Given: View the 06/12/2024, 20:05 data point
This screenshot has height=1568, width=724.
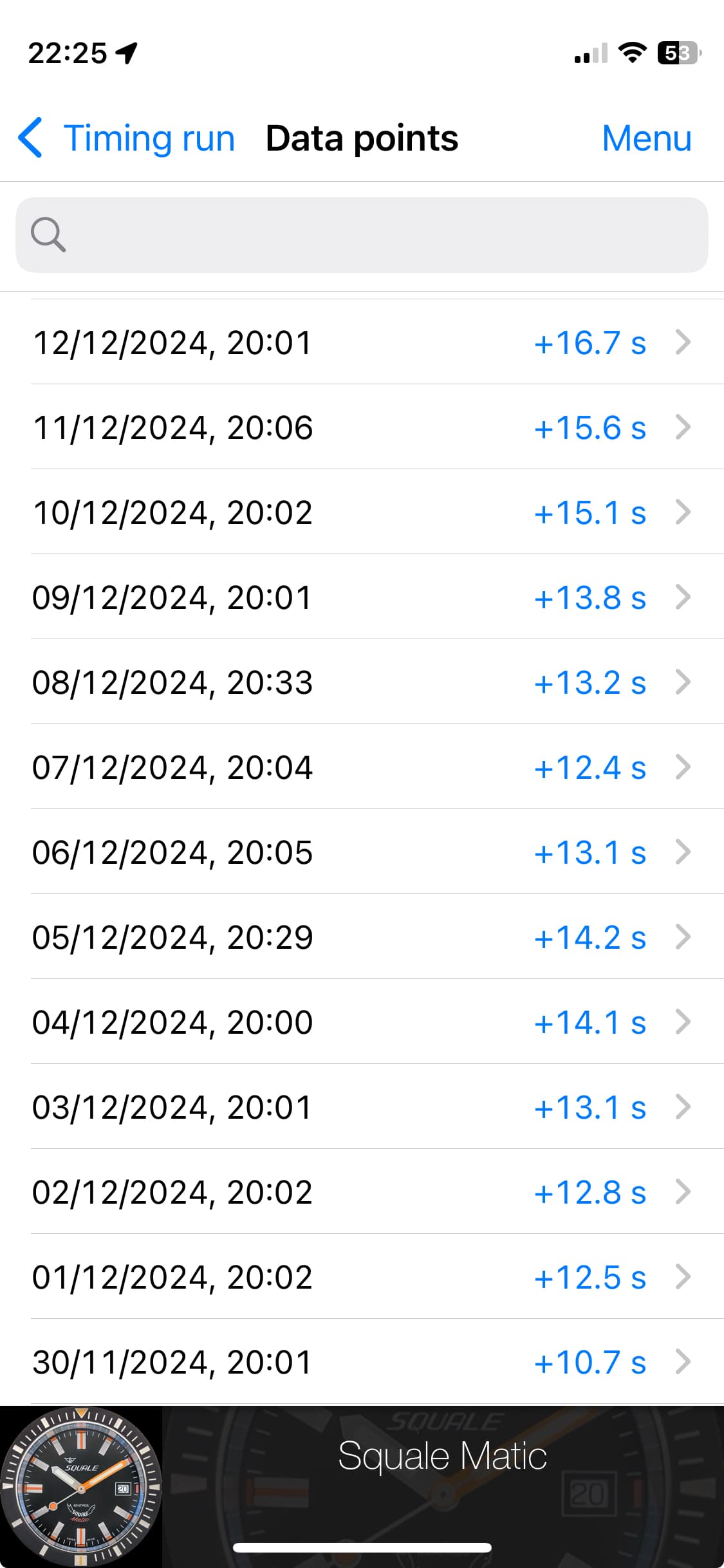Looking at the screenshot, I should (362, 852).
